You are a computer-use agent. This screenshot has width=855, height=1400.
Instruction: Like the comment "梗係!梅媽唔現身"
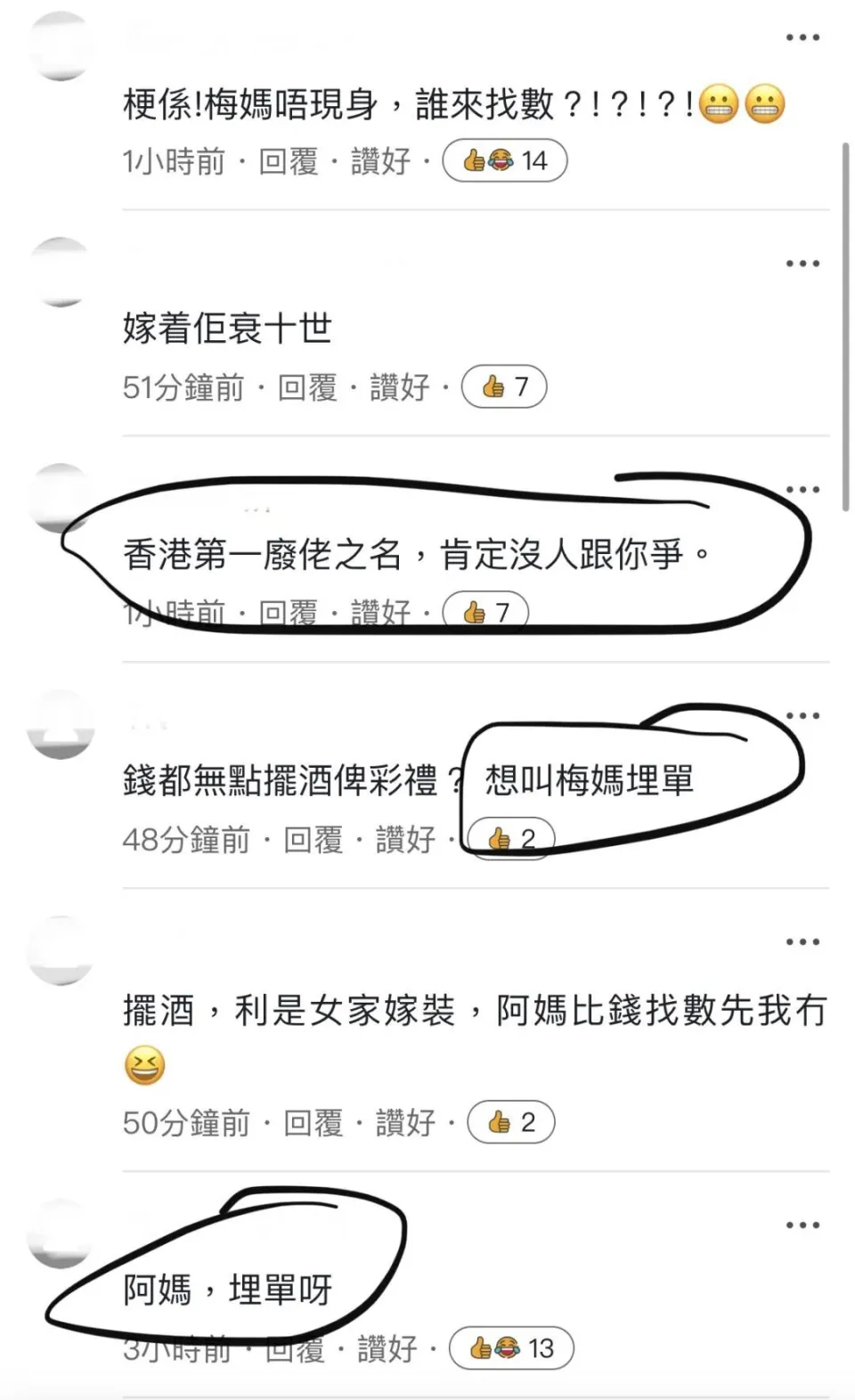point(380,161)
